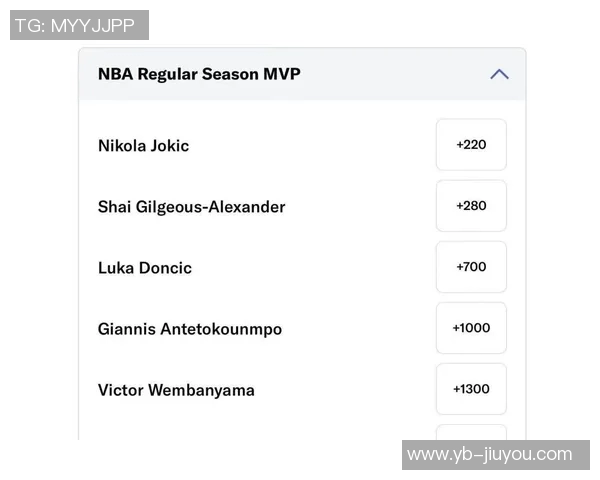Add Luka Doncic +700 to betslip
This screenshot has width=600, height=480.
(471, 267)
